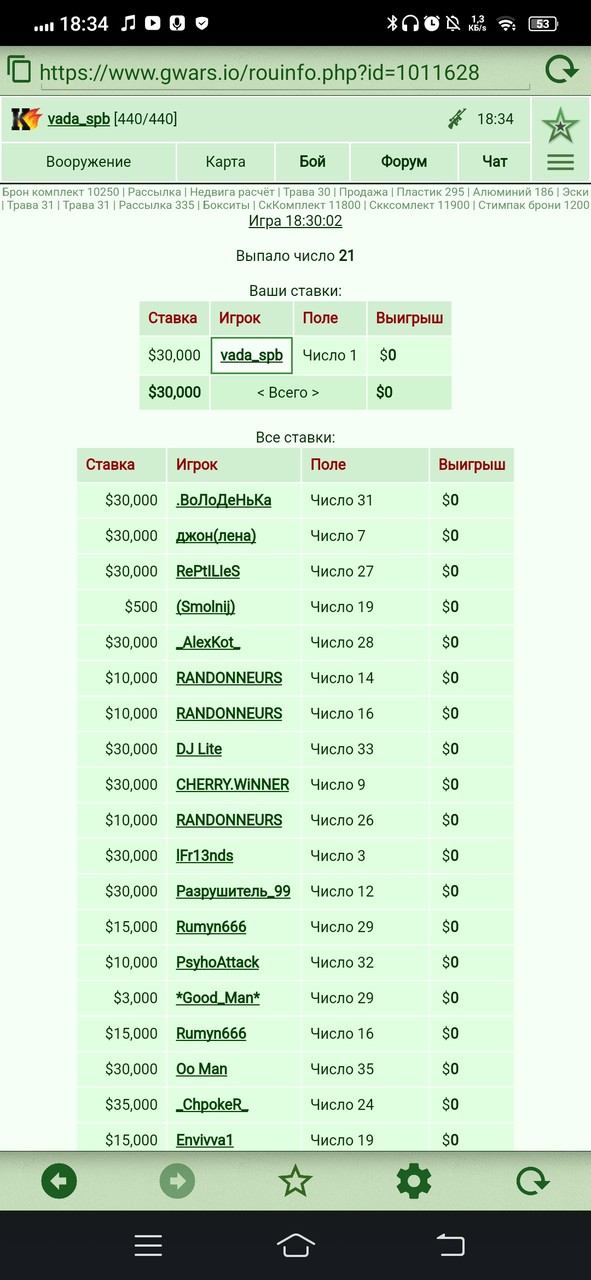
Task: Open the tabs icon beside the URL
Action: coord(19,70)
